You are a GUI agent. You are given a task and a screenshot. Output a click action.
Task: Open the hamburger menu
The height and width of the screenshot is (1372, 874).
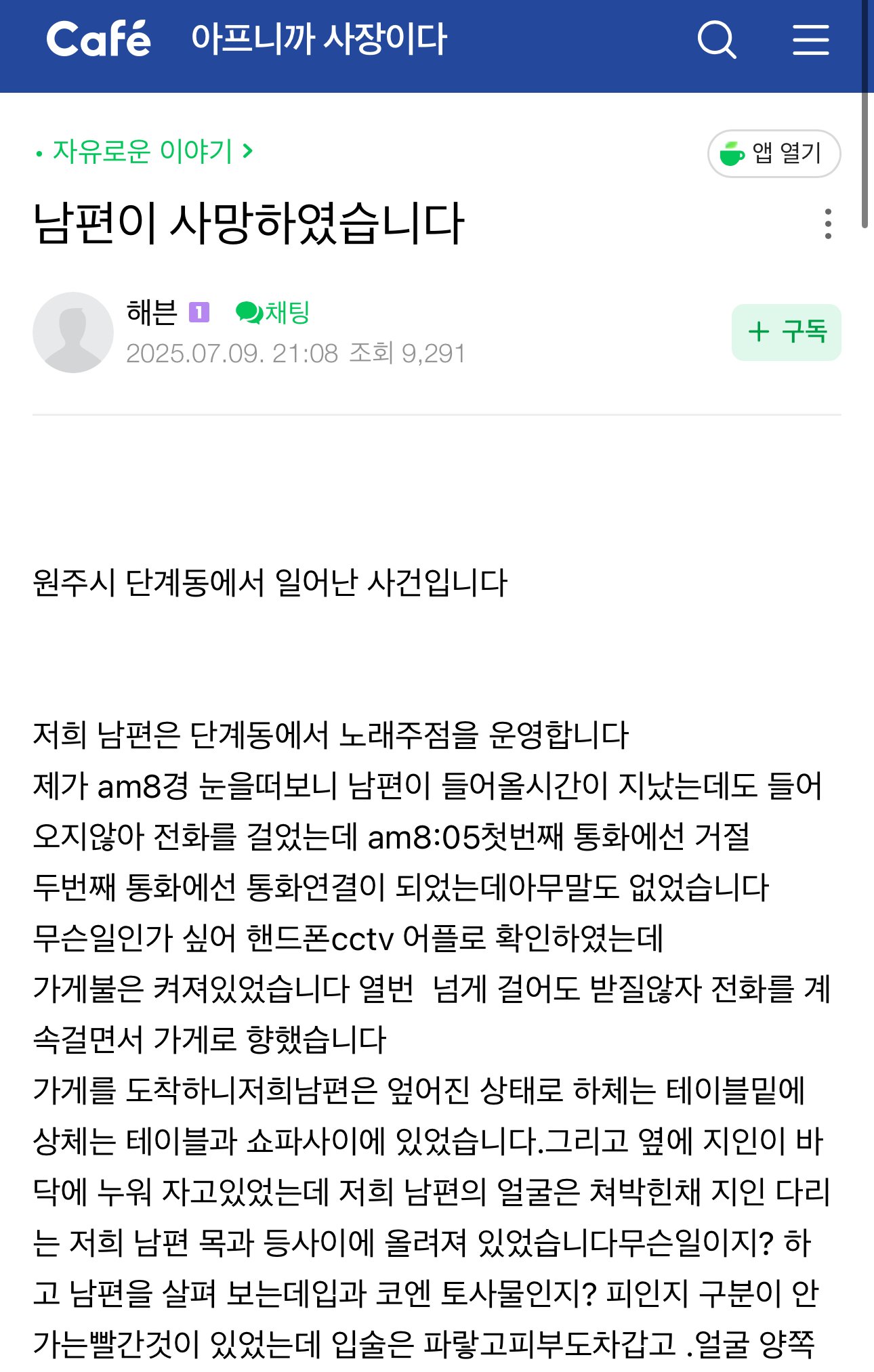[810, 40]
